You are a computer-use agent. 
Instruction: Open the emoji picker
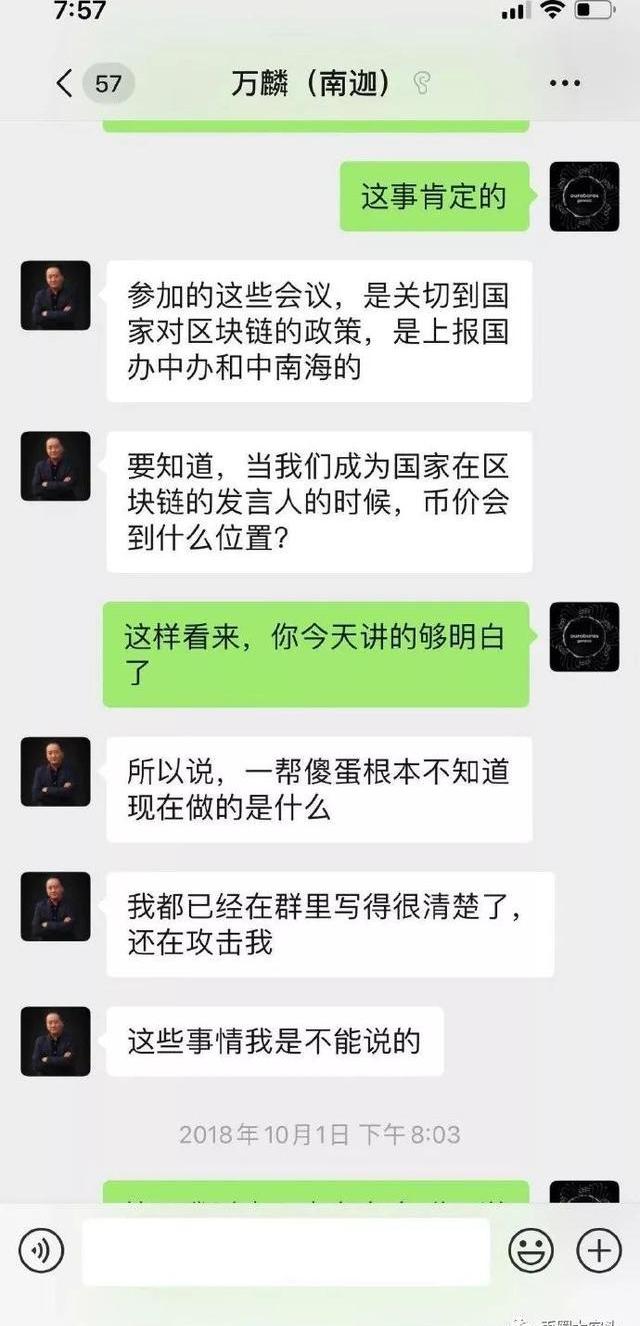pos(531,1250)
